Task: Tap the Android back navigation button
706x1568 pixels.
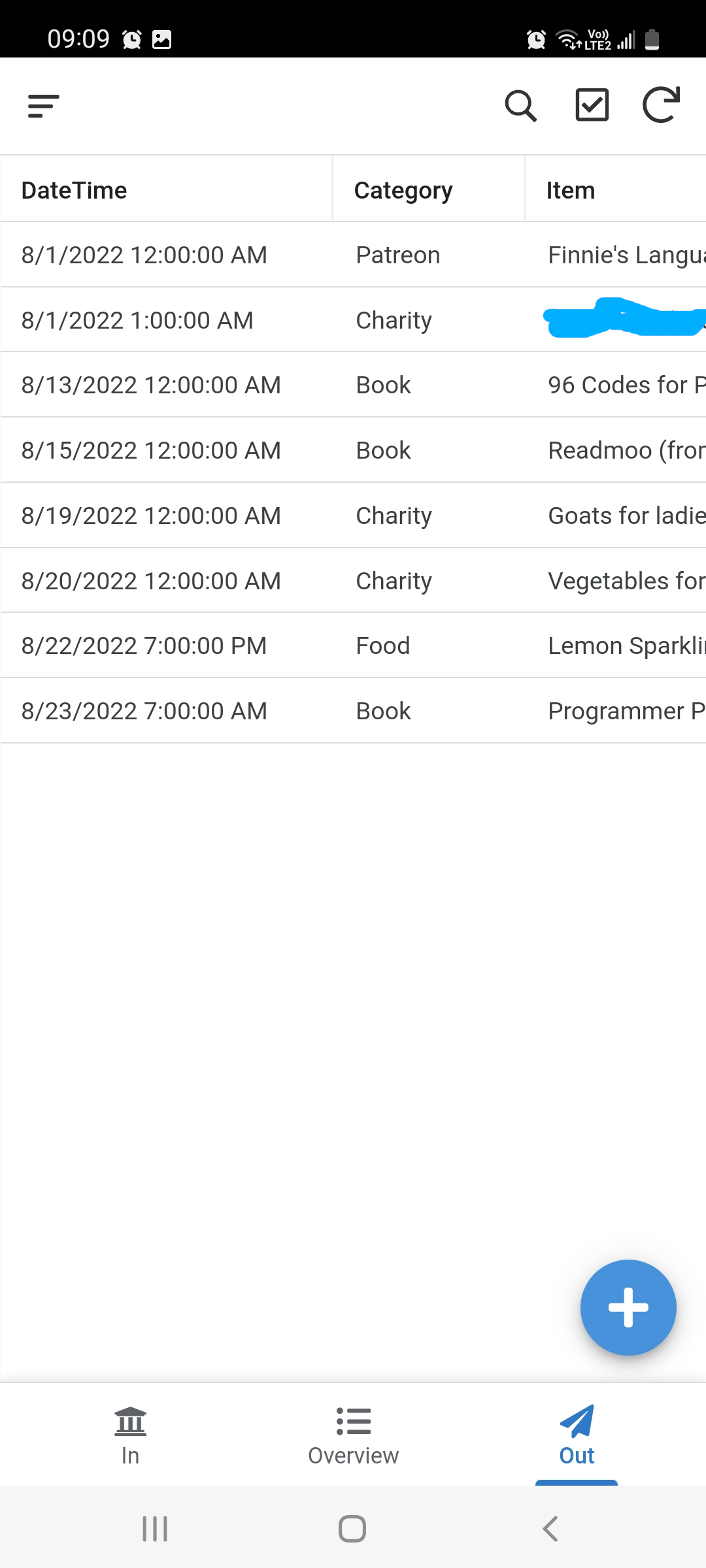Action: click(550, 1527)
